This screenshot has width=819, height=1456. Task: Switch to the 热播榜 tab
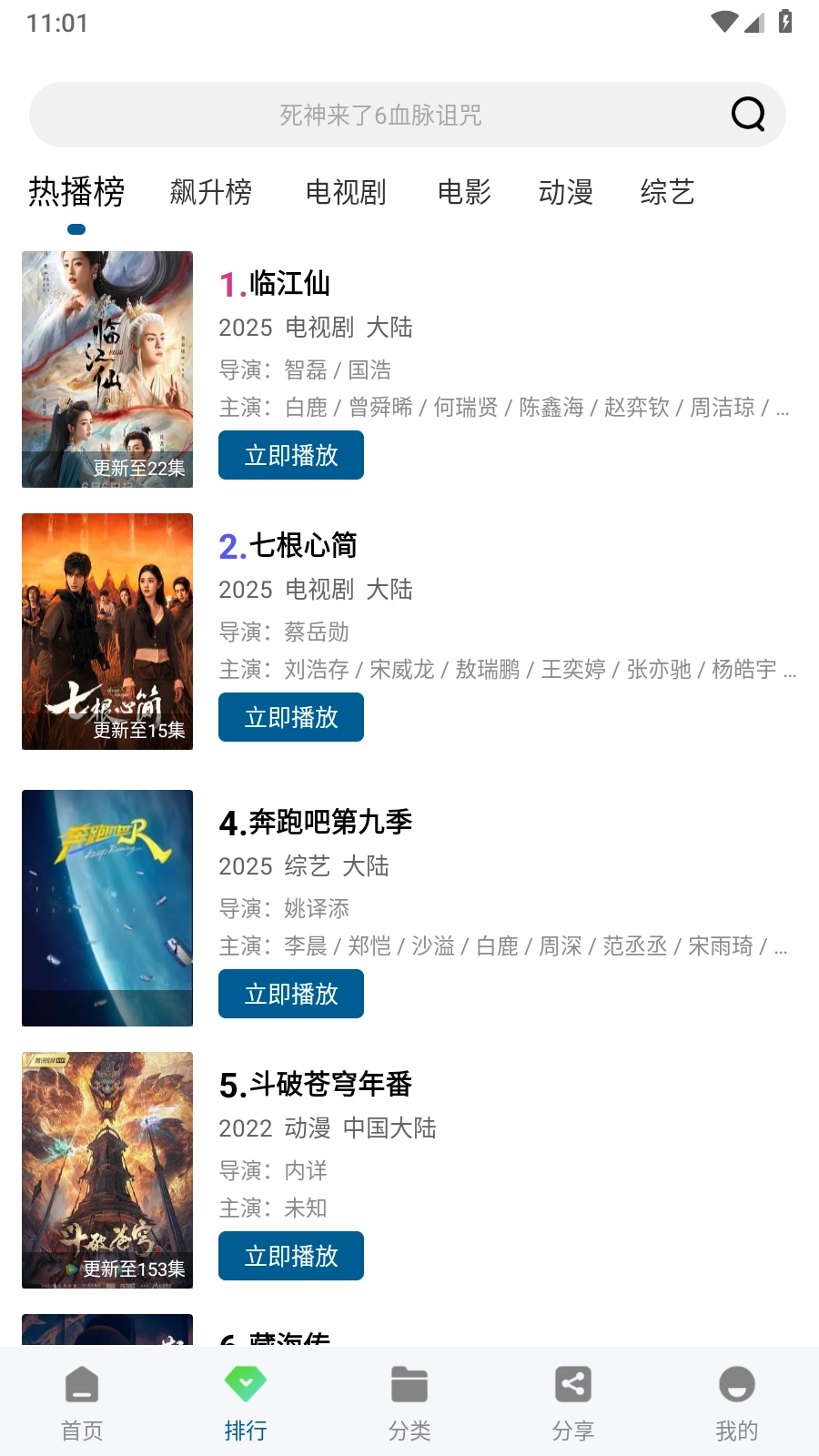76,192
